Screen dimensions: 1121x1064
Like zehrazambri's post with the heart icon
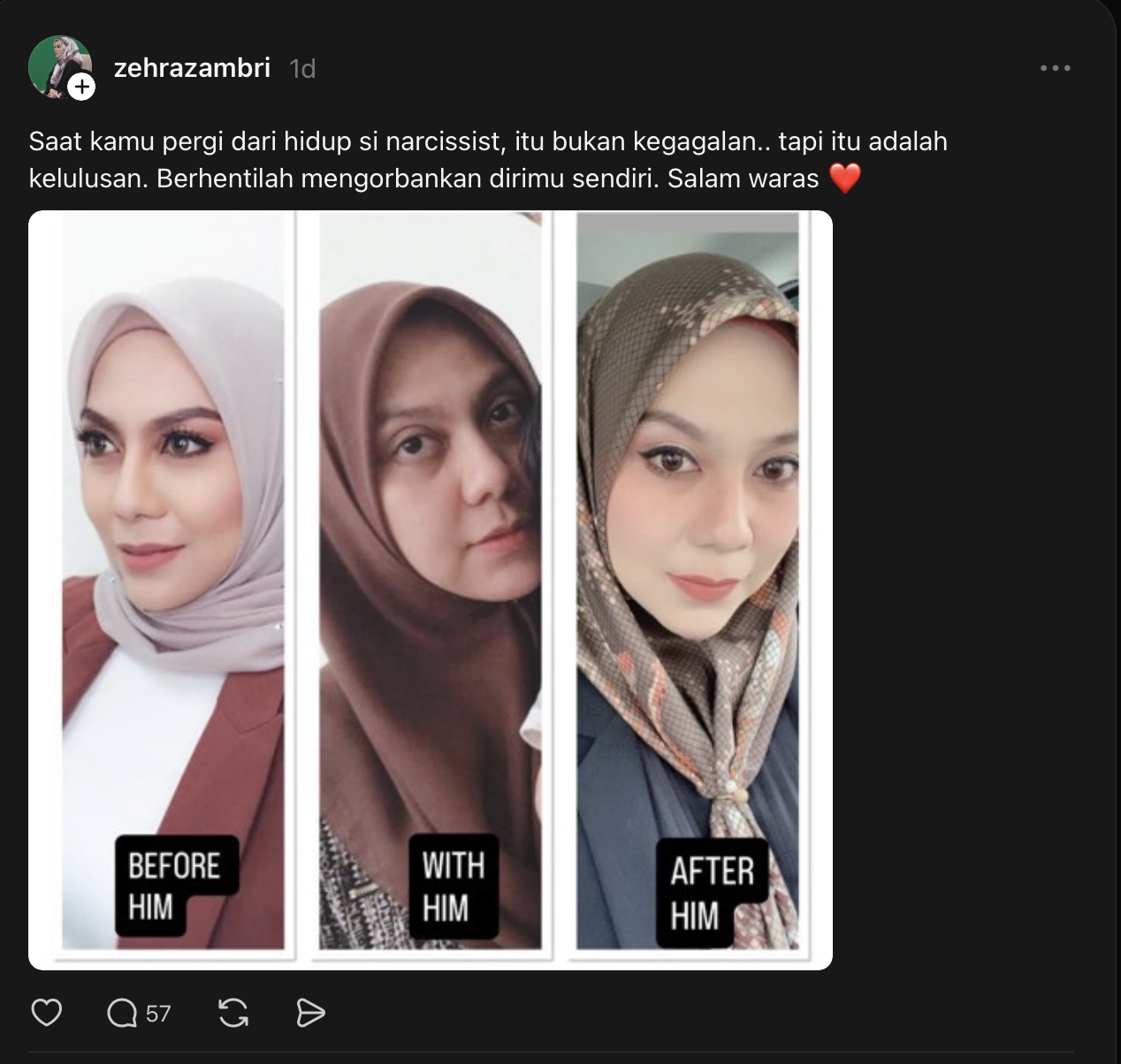[x=47, y=1013]
